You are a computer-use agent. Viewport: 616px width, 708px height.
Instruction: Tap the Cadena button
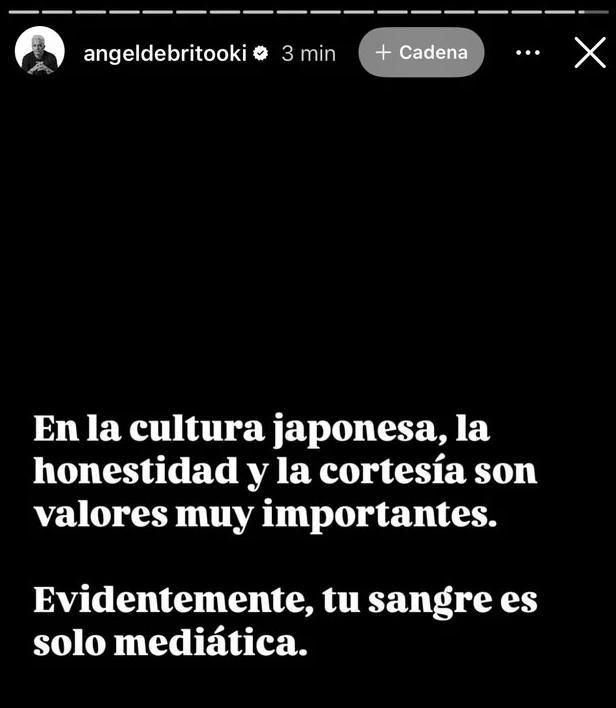[421, 52]
